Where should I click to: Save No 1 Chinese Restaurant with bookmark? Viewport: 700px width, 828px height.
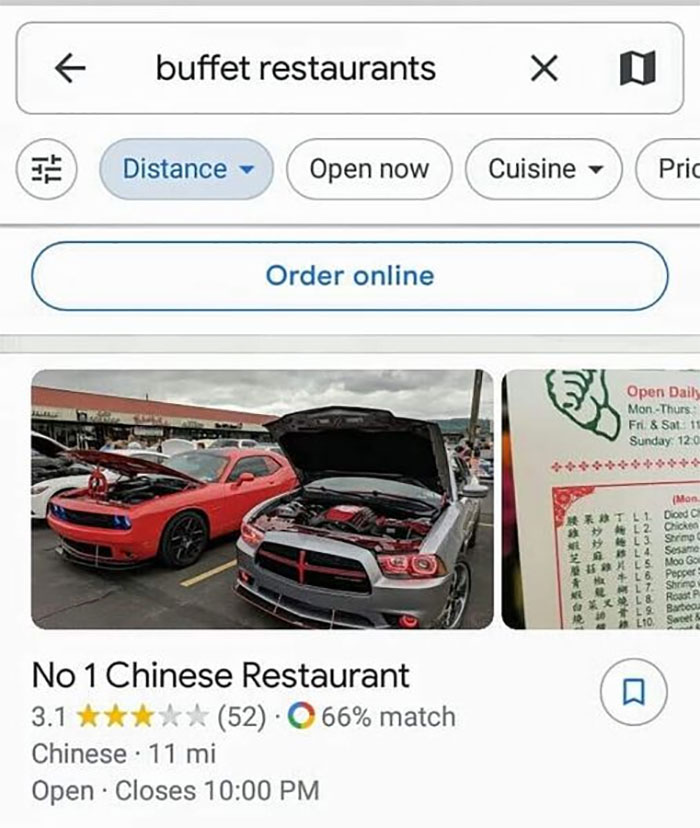coord(633,692)
